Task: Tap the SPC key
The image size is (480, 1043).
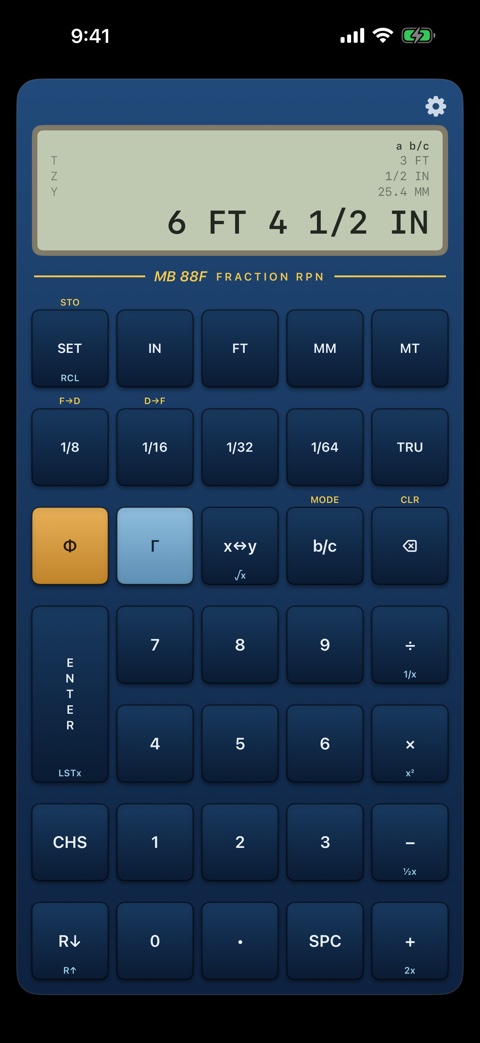Action: point(325,941)
